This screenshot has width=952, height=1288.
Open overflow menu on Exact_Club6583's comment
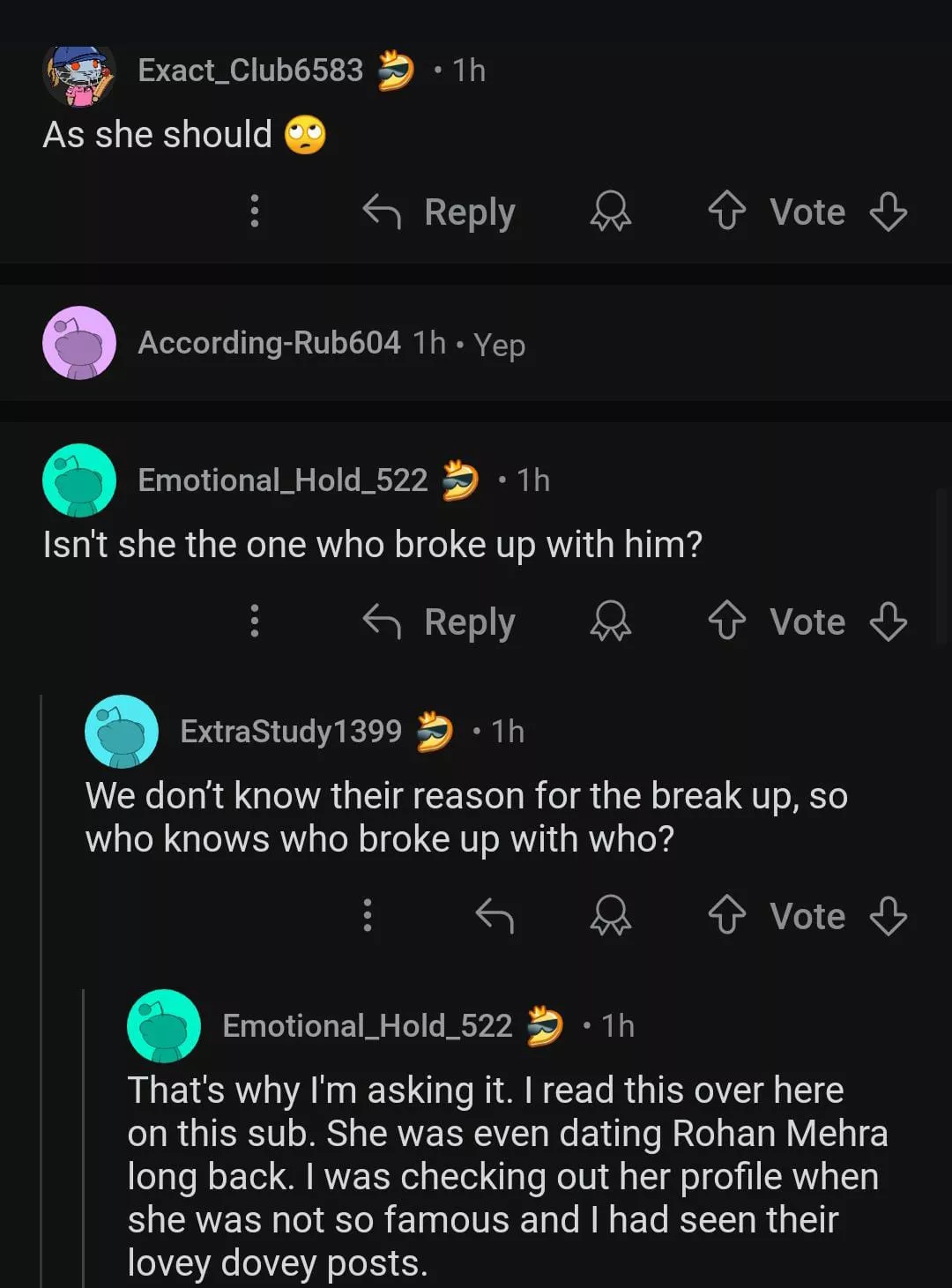click(255, 212)
